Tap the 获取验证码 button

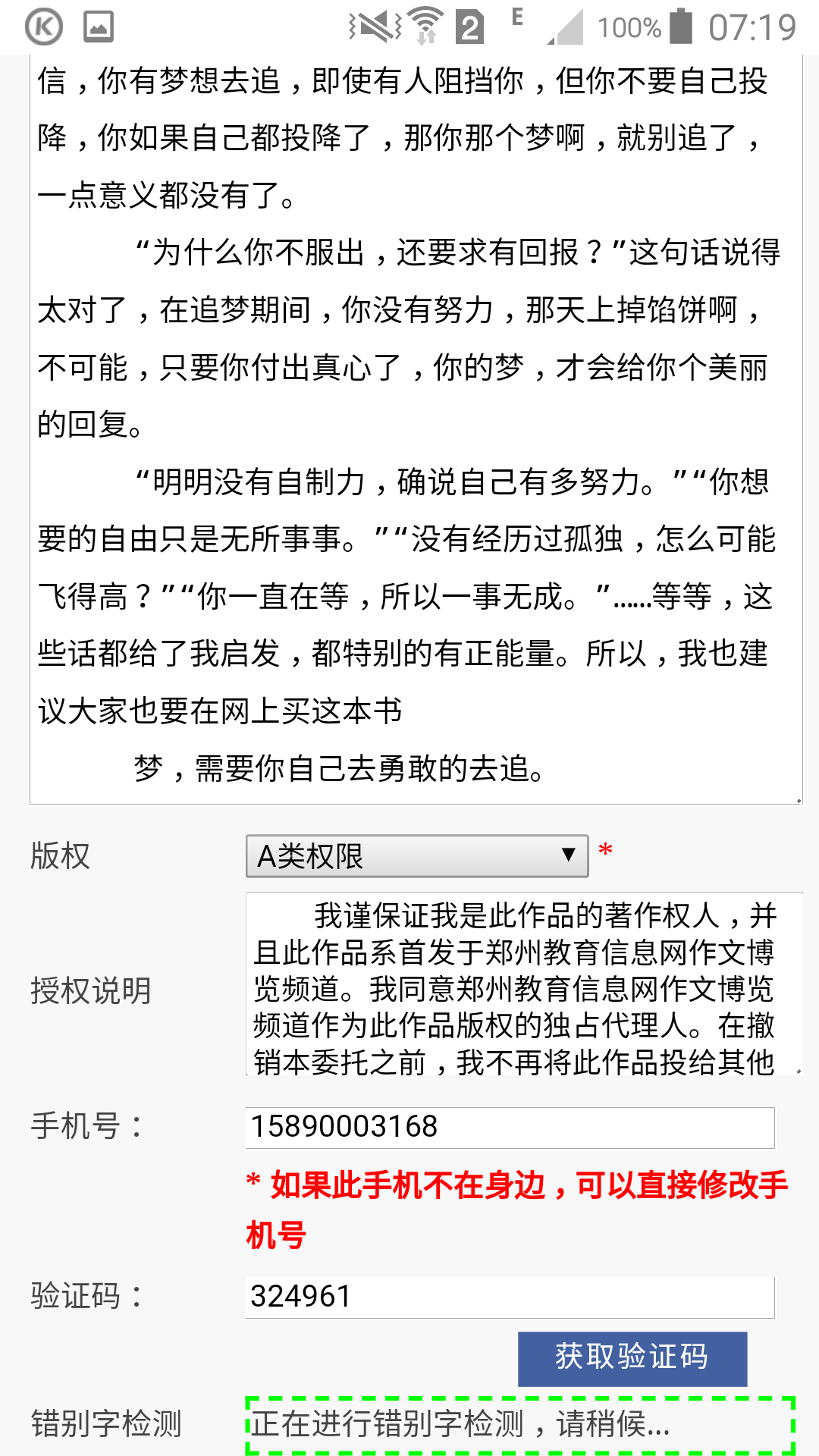point(632,1359)
